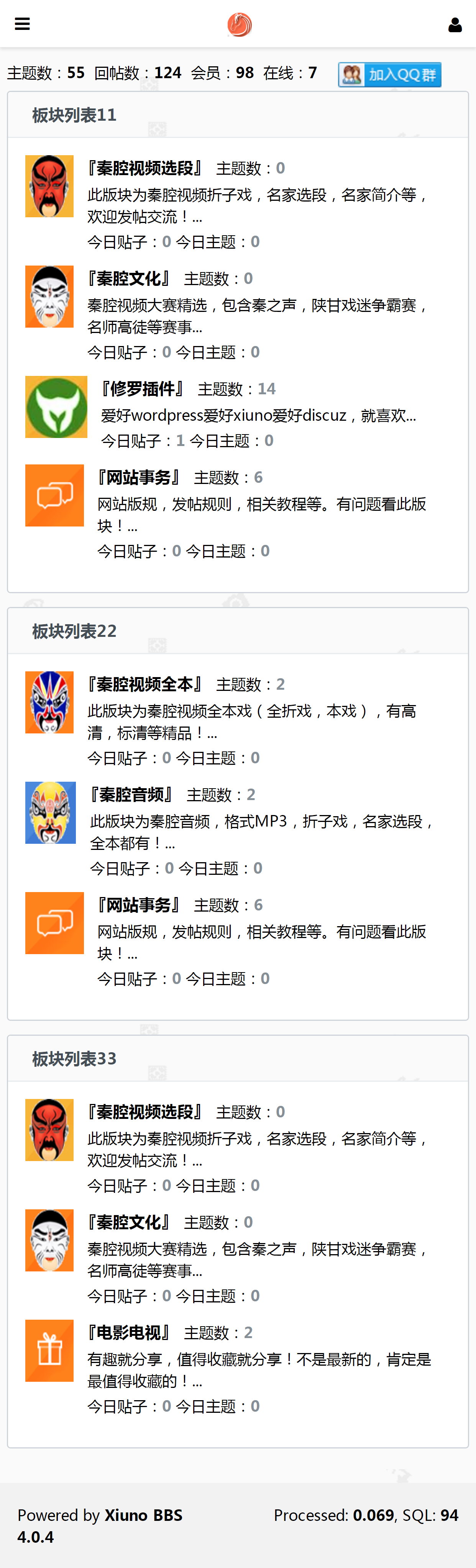
Task: Tap the site logo to go home
Action: tap(239, 25)
